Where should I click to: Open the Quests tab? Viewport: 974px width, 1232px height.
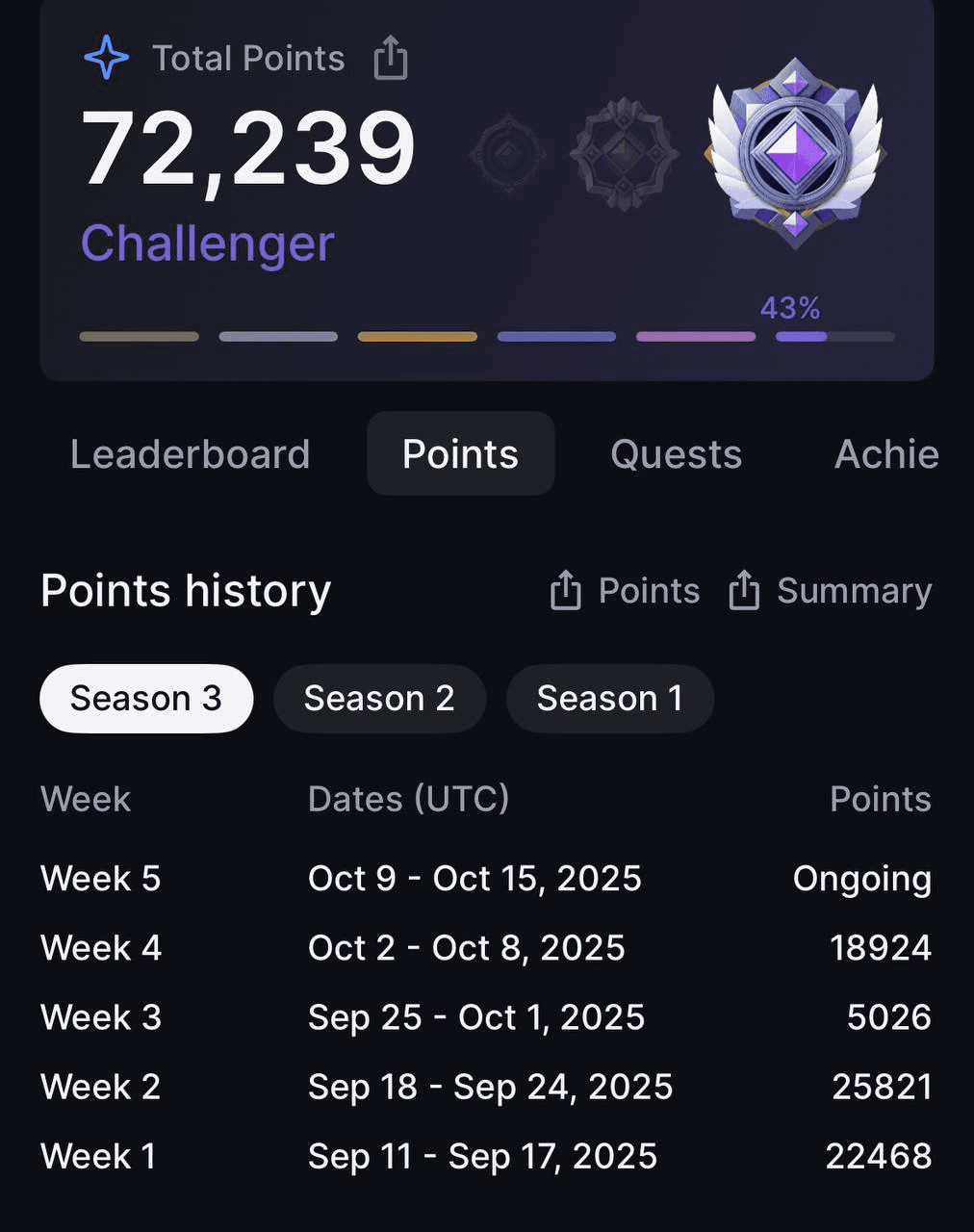pos(676,454)
